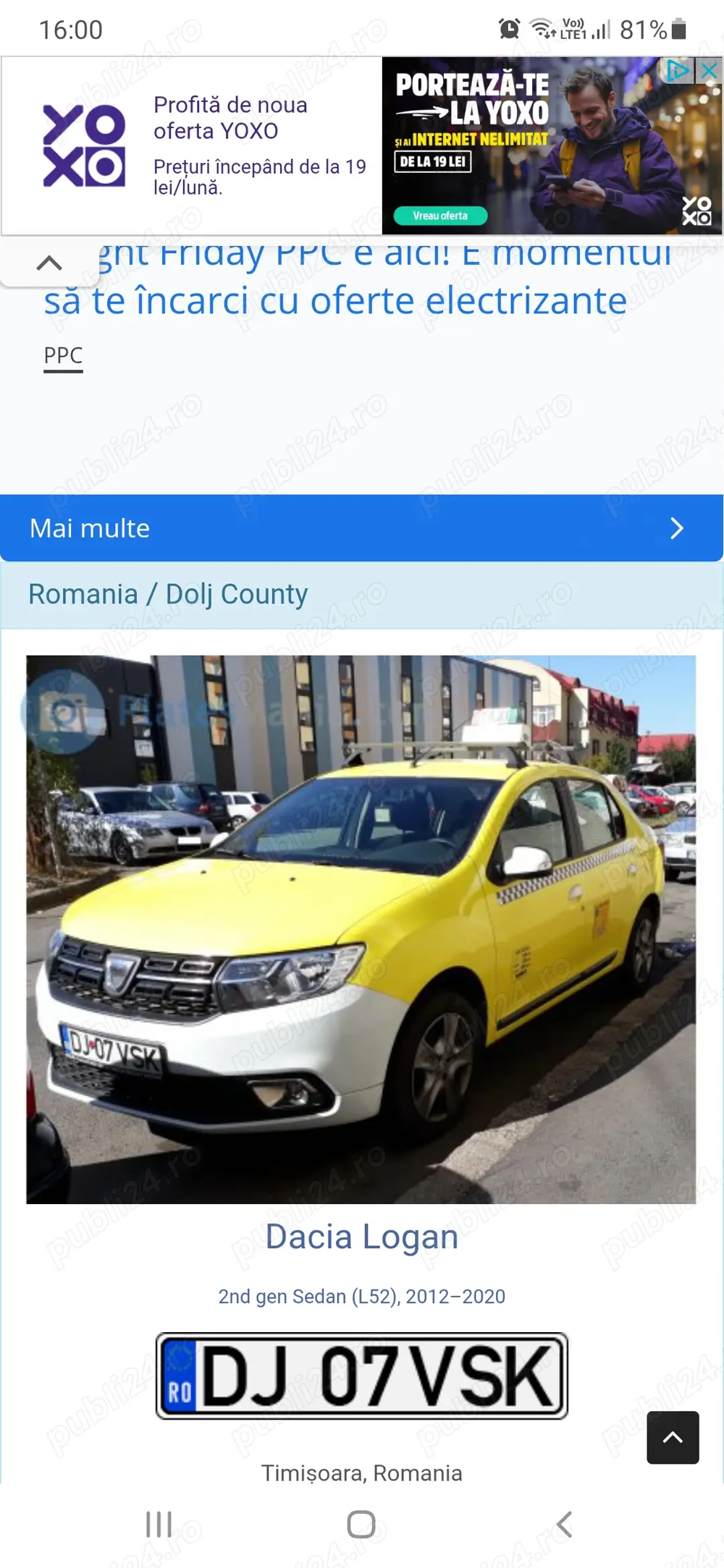This screenshot has width=724, height=1568.
Task: Close the YOXO ad with the X
Action: coord(707,71)
